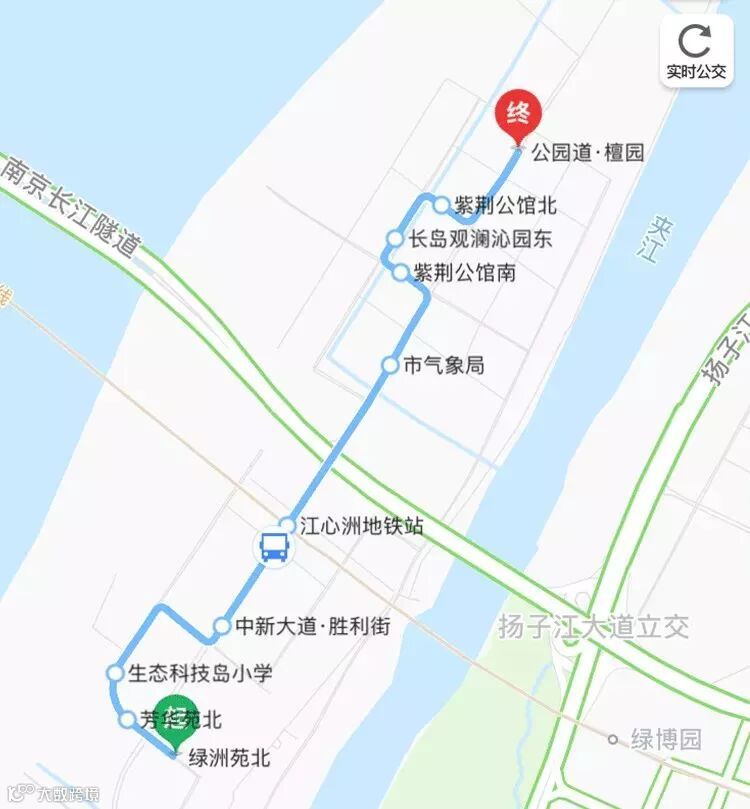Select the 中新大道·胜利街 stop
This screenshot has width=750, height=809.
pos(220,628)
